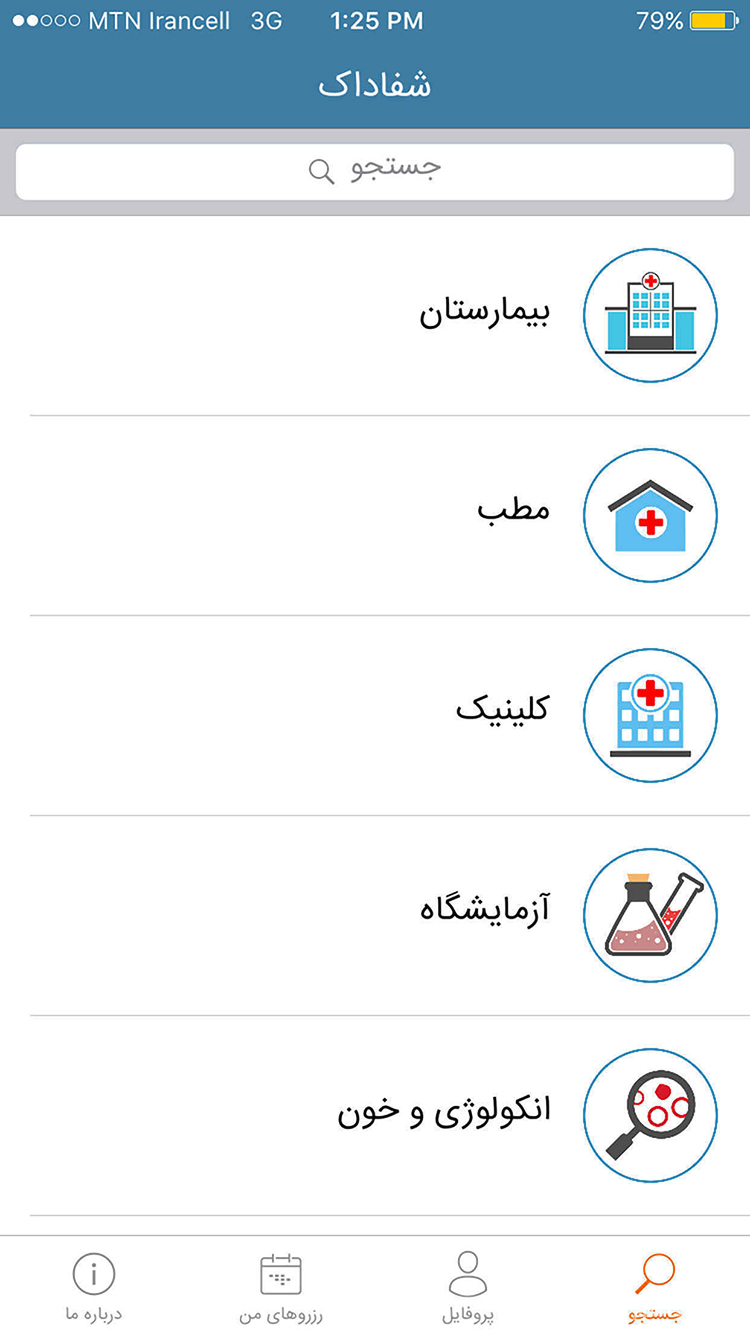Switch to the جستجو (Search) tab
Viewport: 750px width, 1334px height.
(x=655, y=1285)
